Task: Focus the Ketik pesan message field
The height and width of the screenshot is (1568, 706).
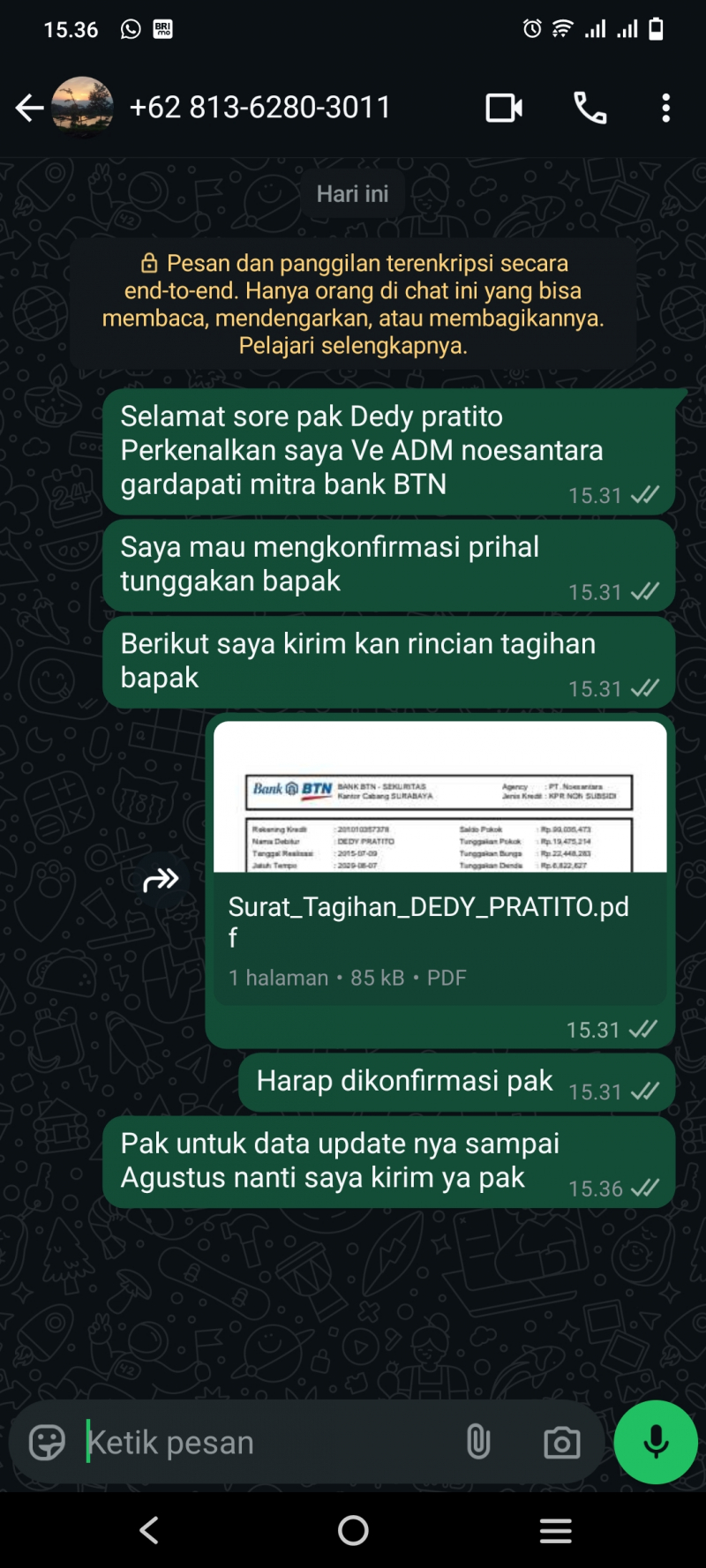Action: point(265,1443)
